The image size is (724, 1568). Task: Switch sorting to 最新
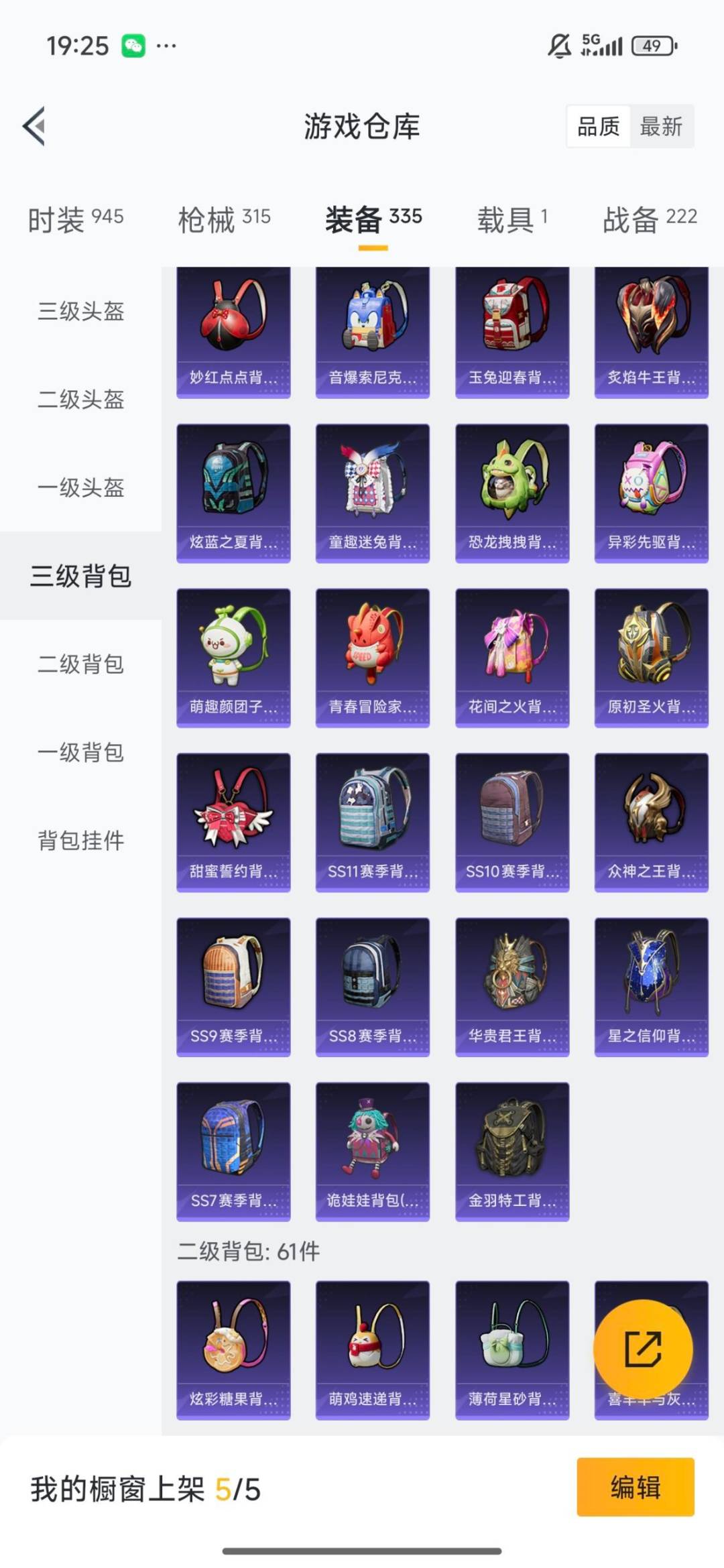tap(660, 127)
